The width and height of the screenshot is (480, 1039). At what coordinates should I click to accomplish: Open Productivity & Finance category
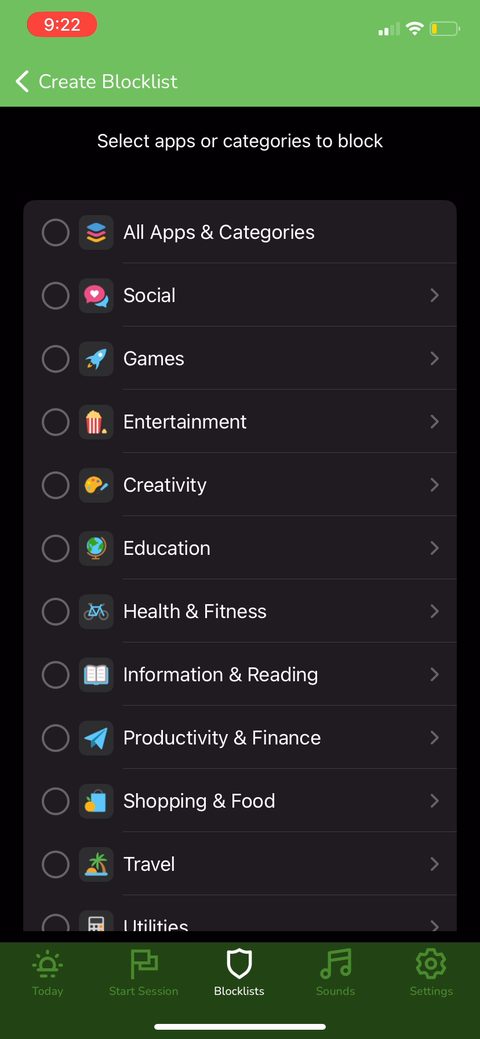[x=240, y=738]
